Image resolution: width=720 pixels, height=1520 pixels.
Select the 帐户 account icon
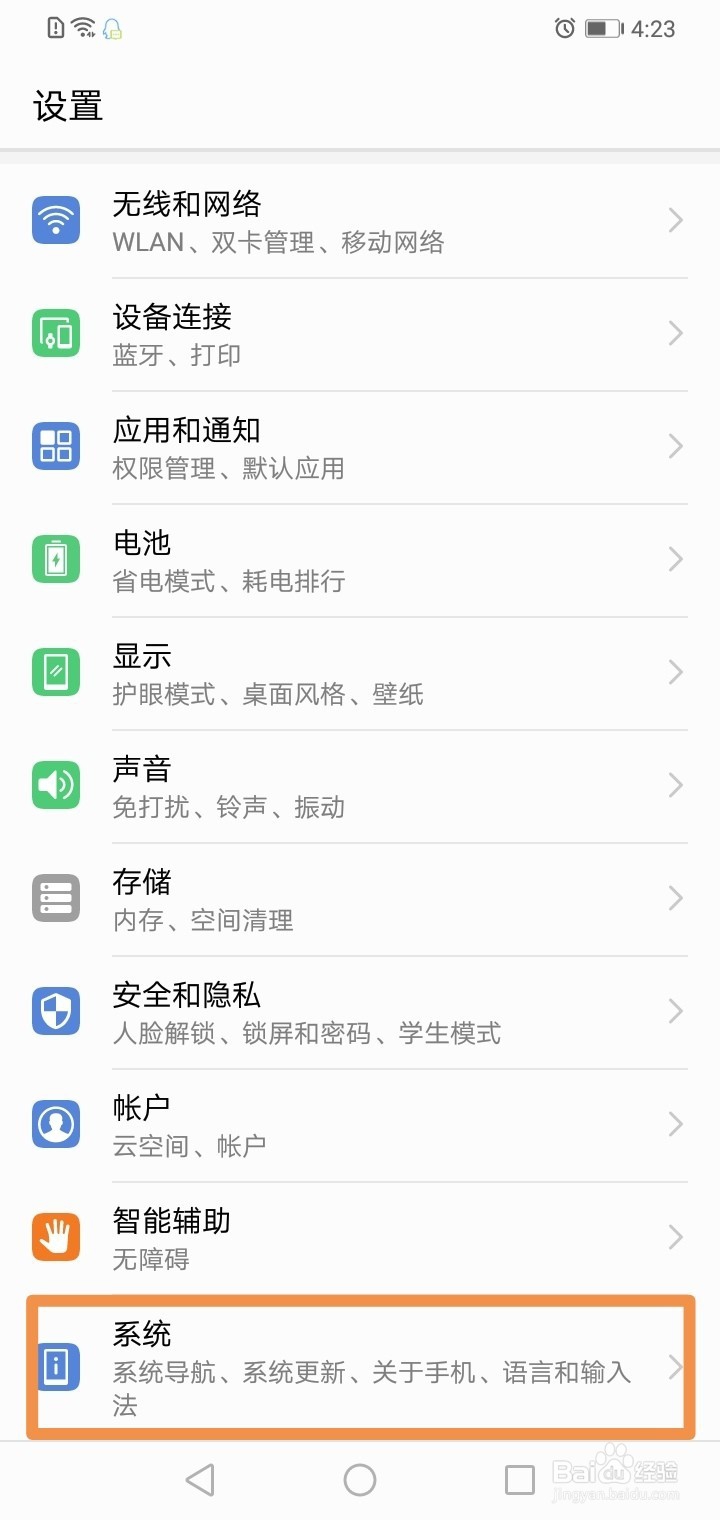[x=56, y=1124]
